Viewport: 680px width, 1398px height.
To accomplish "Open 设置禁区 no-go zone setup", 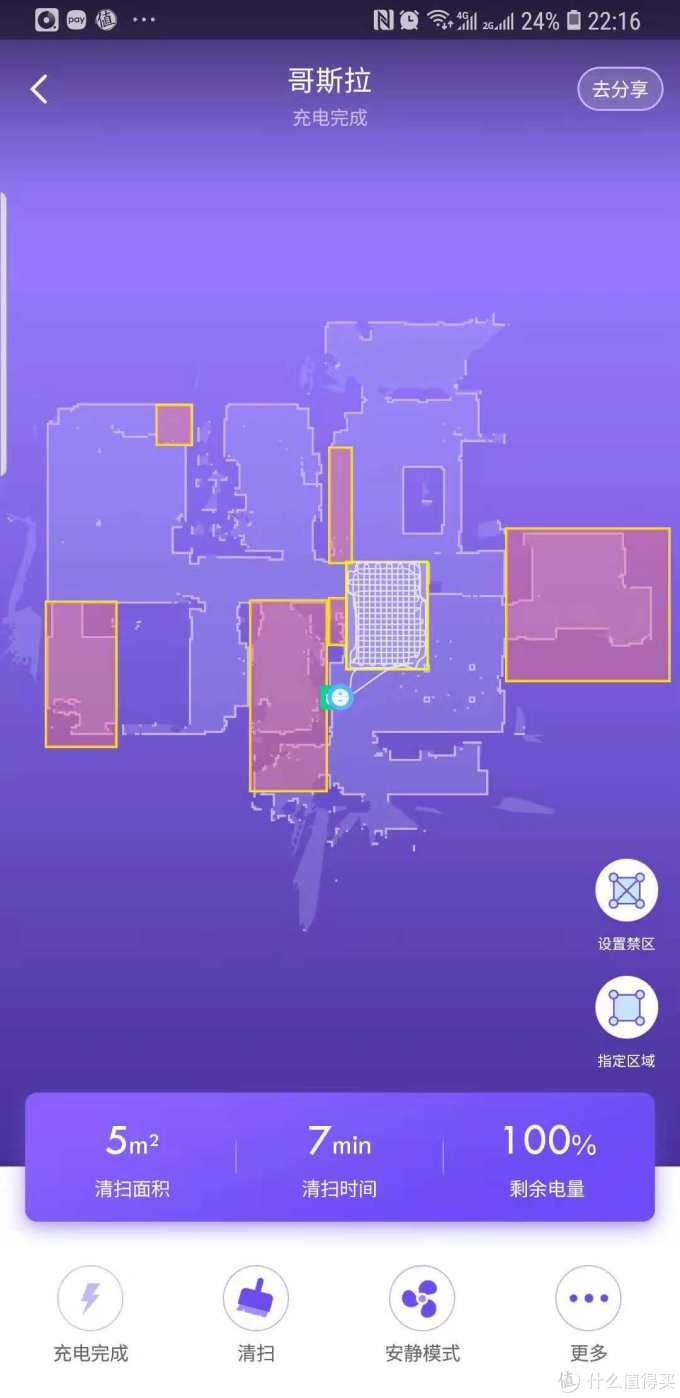I will pyautogui.click(x=626, y=891).
